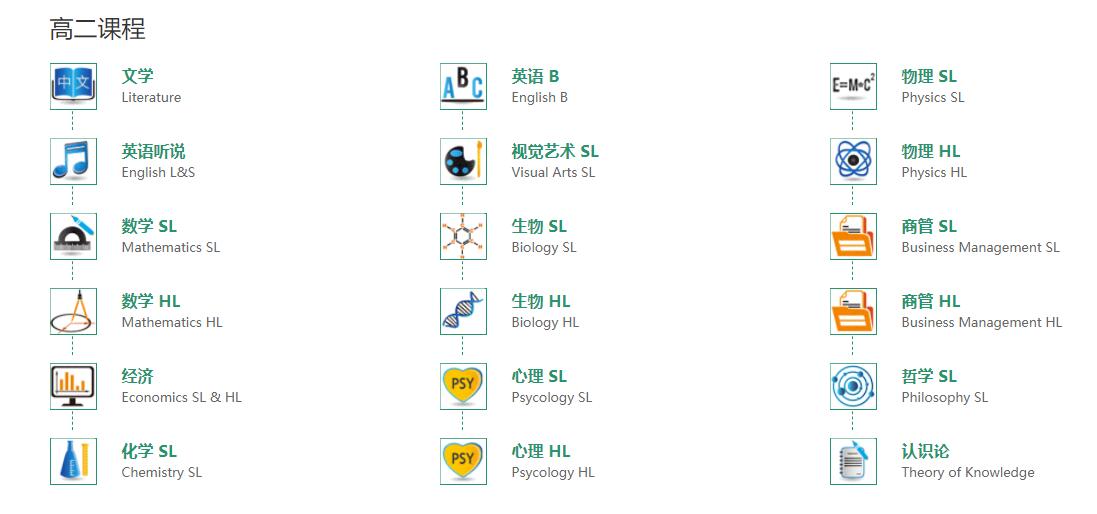
Task: Open the 物理 SL Physics course
Action: coord(929,77)
